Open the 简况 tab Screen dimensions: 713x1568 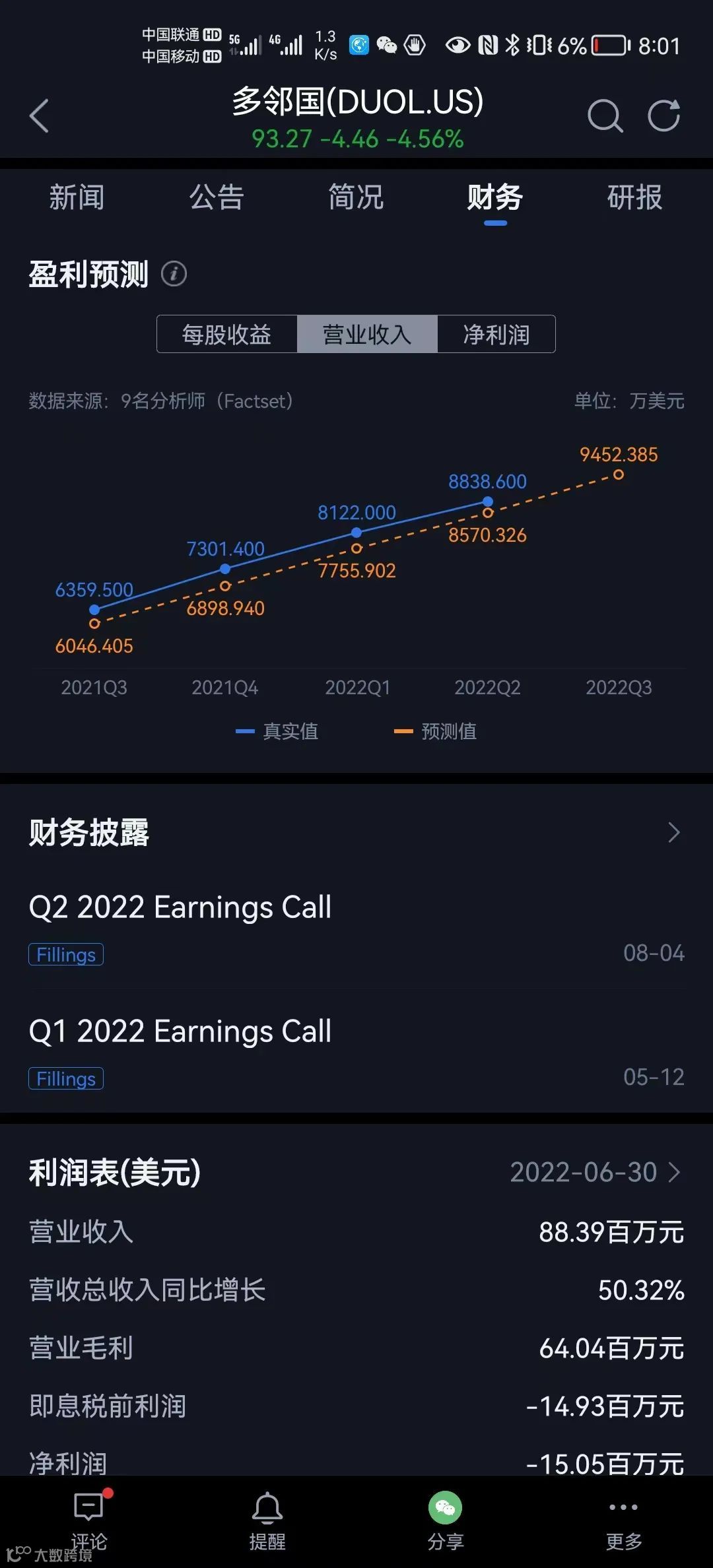click(356, 197)
